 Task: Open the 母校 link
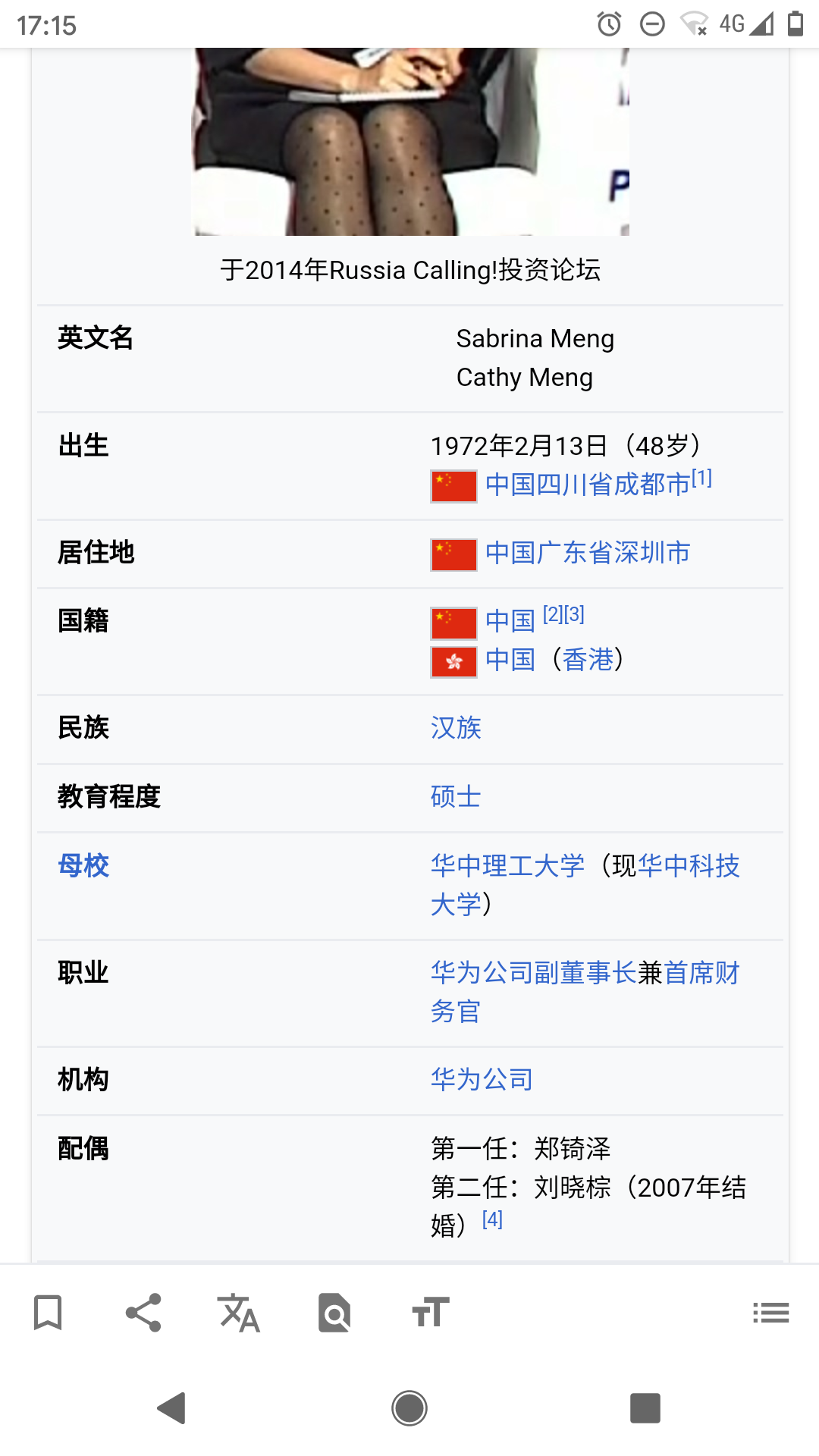click(x=83, y=865)
